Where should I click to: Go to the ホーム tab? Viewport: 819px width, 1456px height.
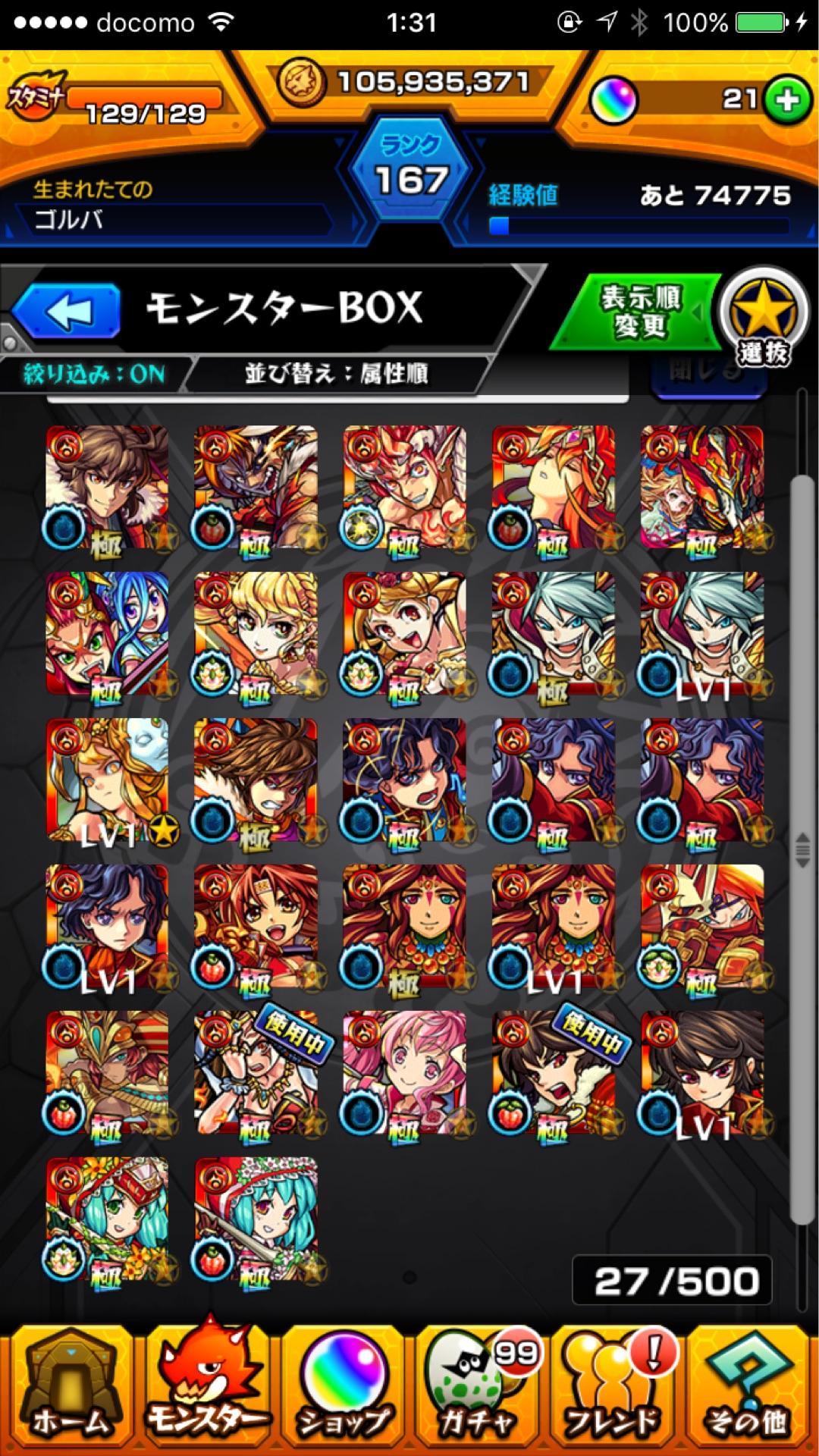point(70,1392)
